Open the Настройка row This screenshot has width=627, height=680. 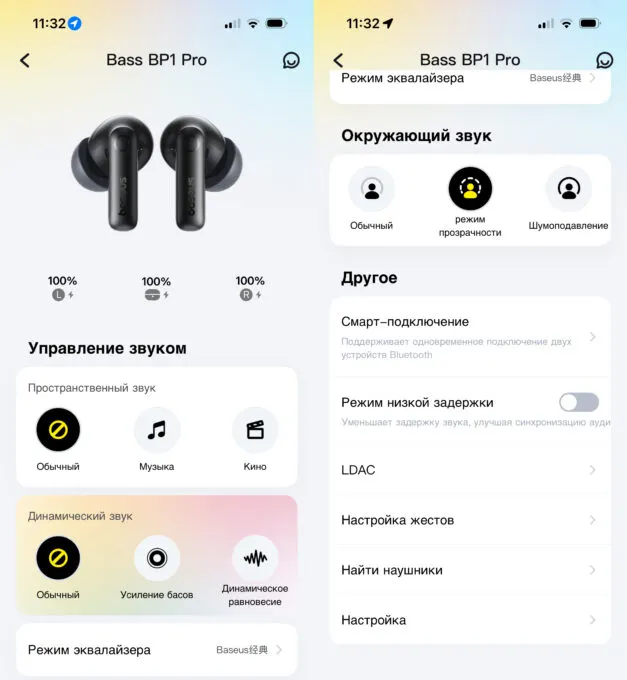(x=470, y=620)
